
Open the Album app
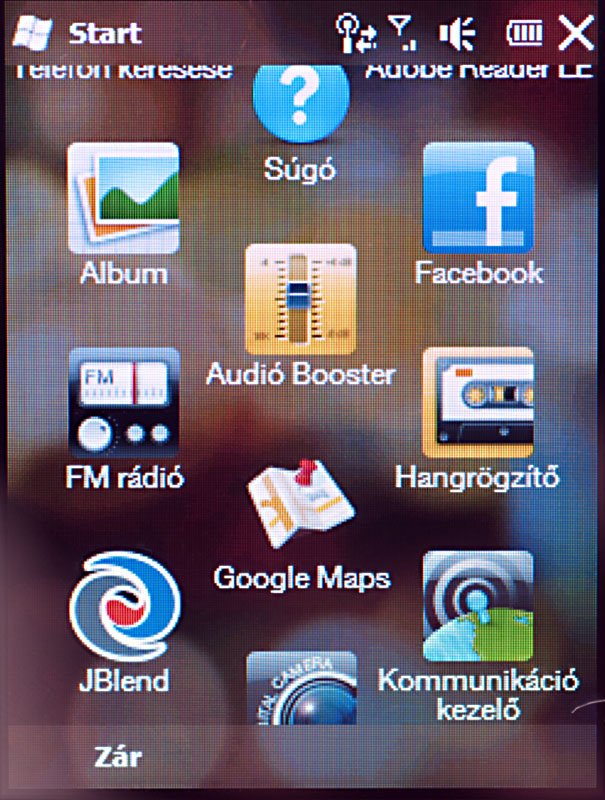pyautogui.click(x=123, y=198)
